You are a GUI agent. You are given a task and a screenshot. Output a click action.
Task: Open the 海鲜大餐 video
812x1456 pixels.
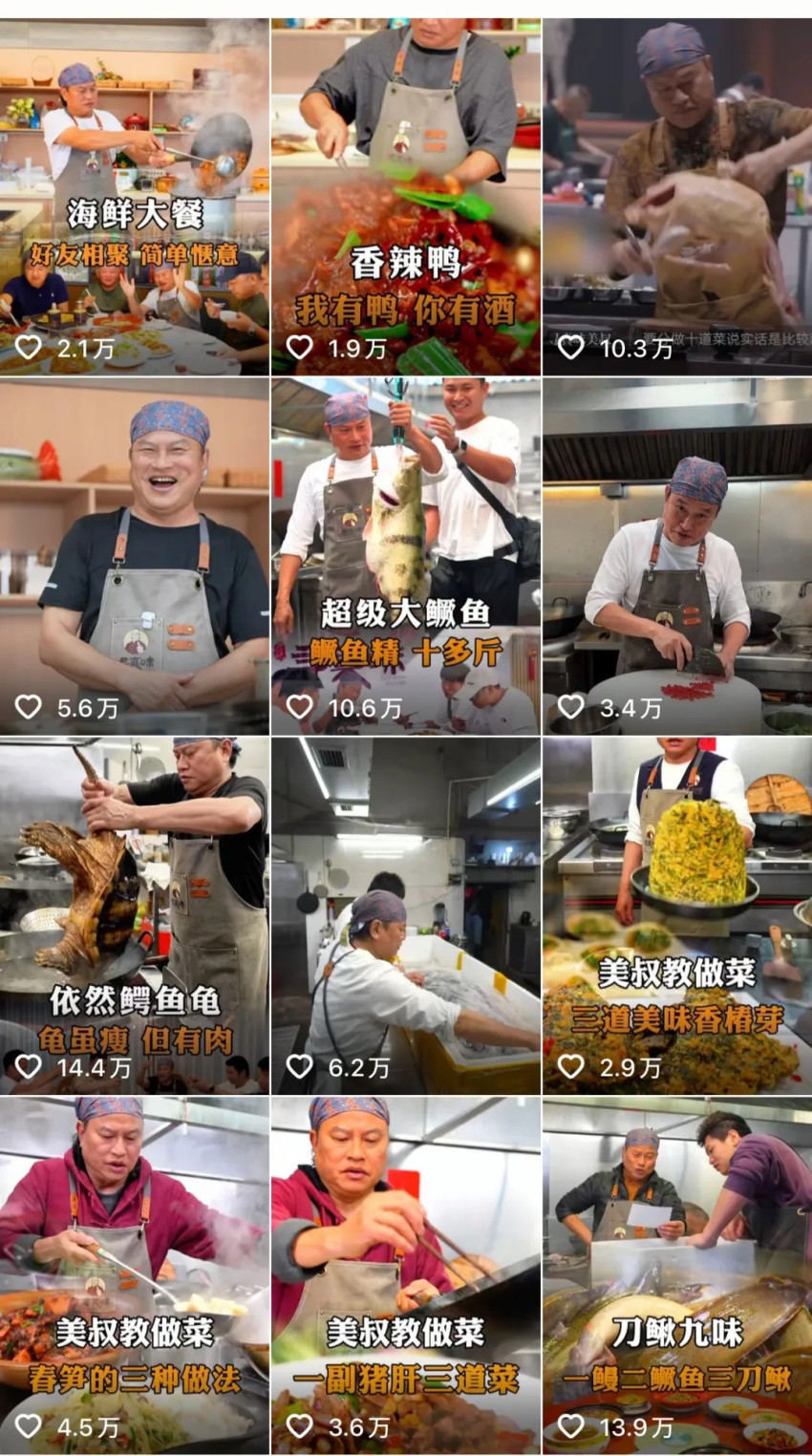point(134,196)
